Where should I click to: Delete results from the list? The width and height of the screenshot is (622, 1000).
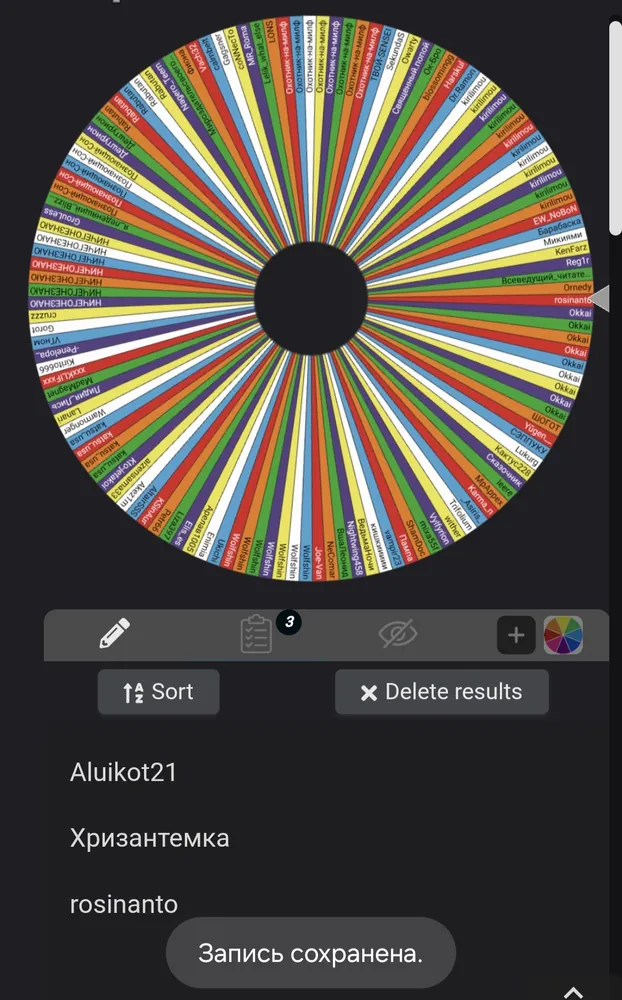point(441,692)
